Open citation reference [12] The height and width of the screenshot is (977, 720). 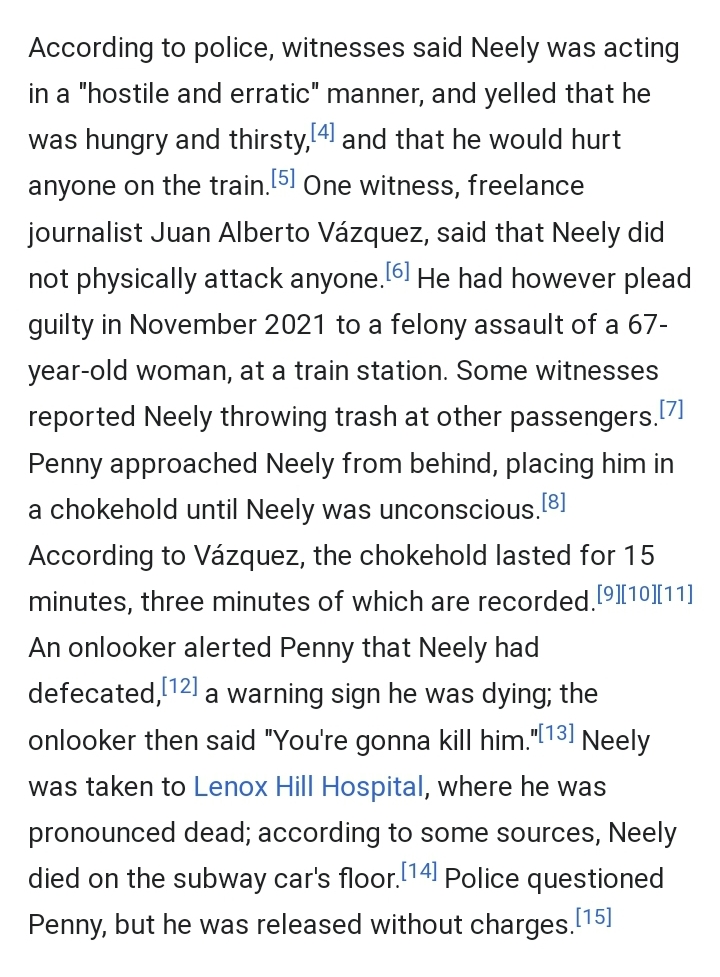tap(180, 686)
